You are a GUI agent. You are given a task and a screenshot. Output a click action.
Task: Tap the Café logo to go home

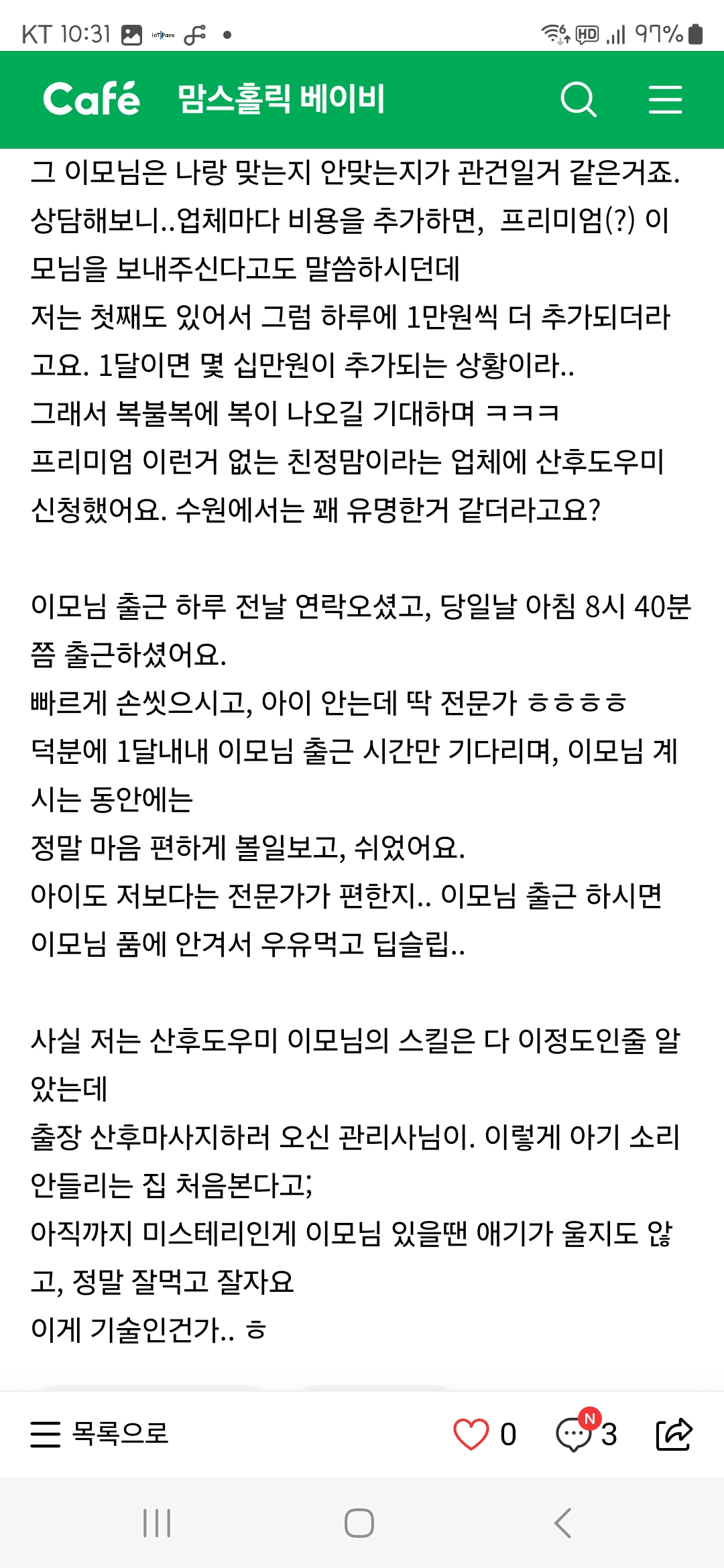click(92, 99)
